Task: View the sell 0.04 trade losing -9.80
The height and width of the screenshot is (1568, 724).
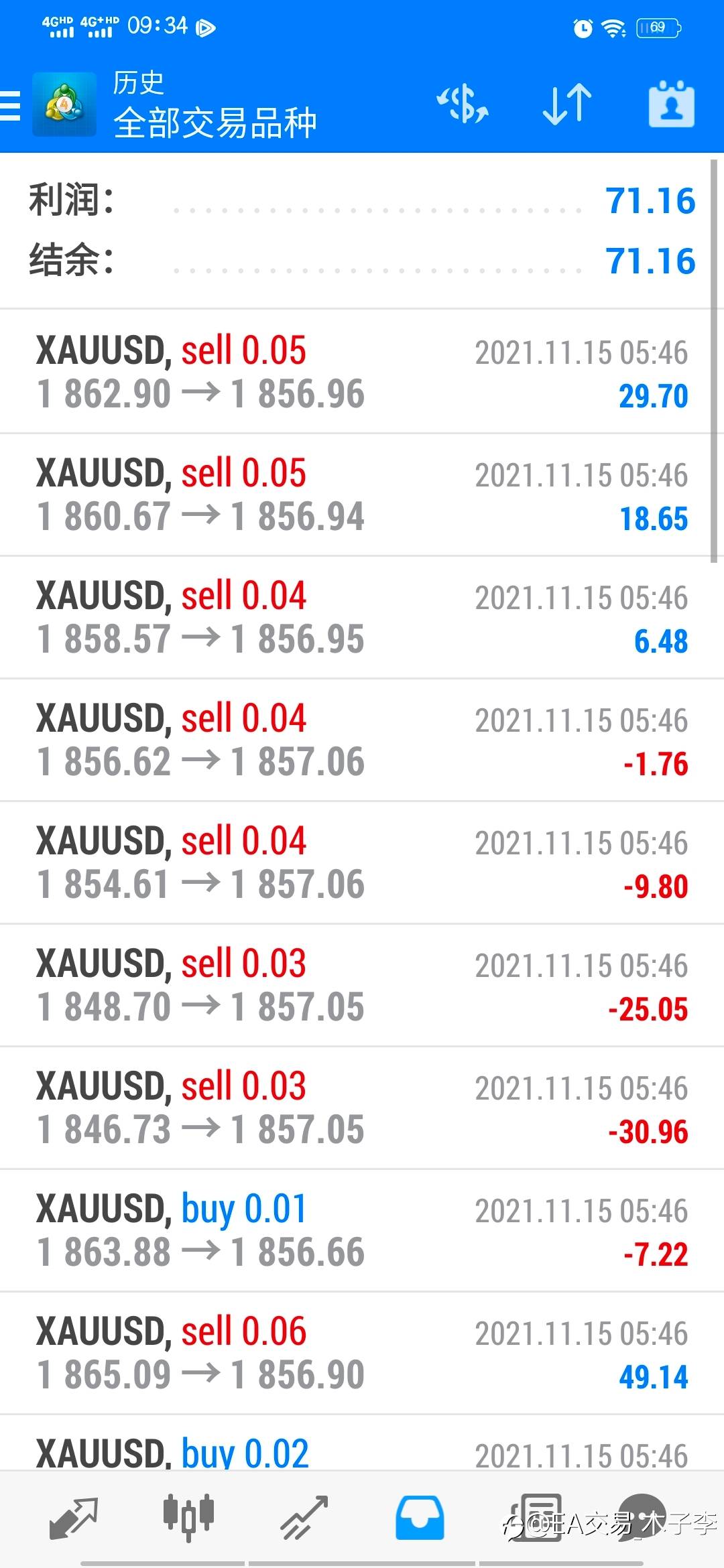Action: click(362, 862)
